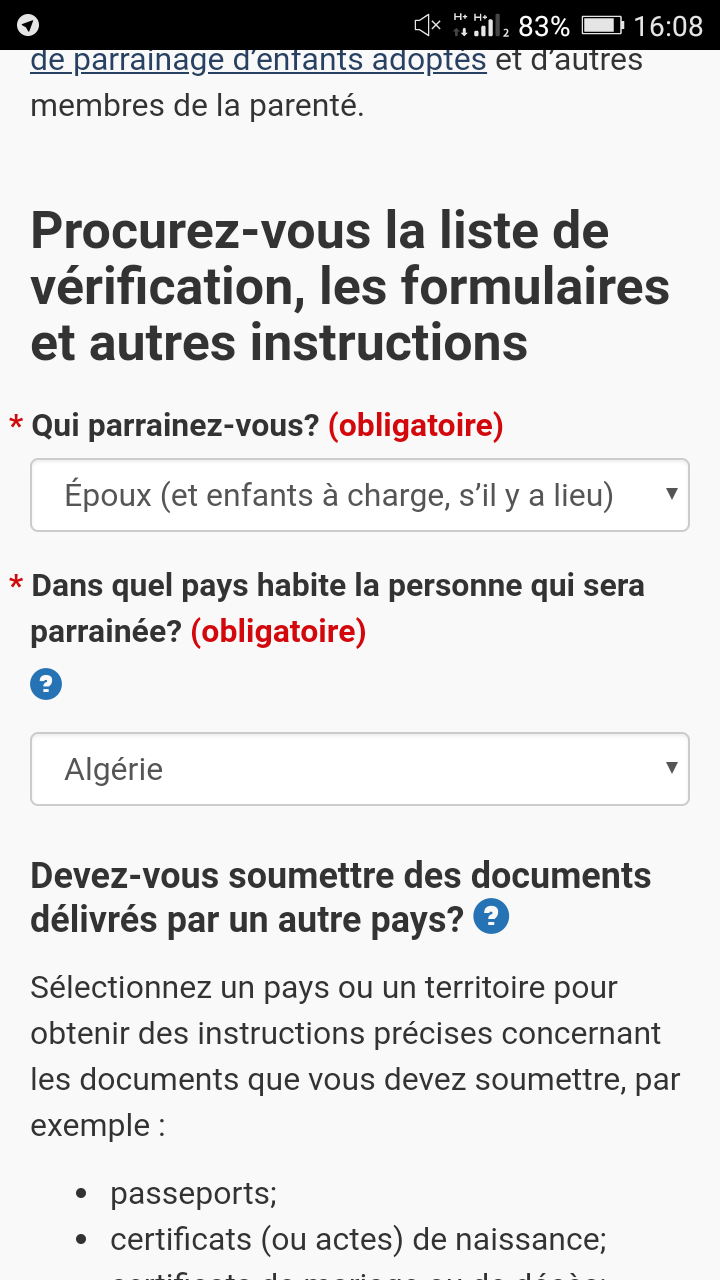Open help icon beside 'délivrés par un autre pays?'
The height and width of the screenshot is (1280, 720).
tap(491, 916)
